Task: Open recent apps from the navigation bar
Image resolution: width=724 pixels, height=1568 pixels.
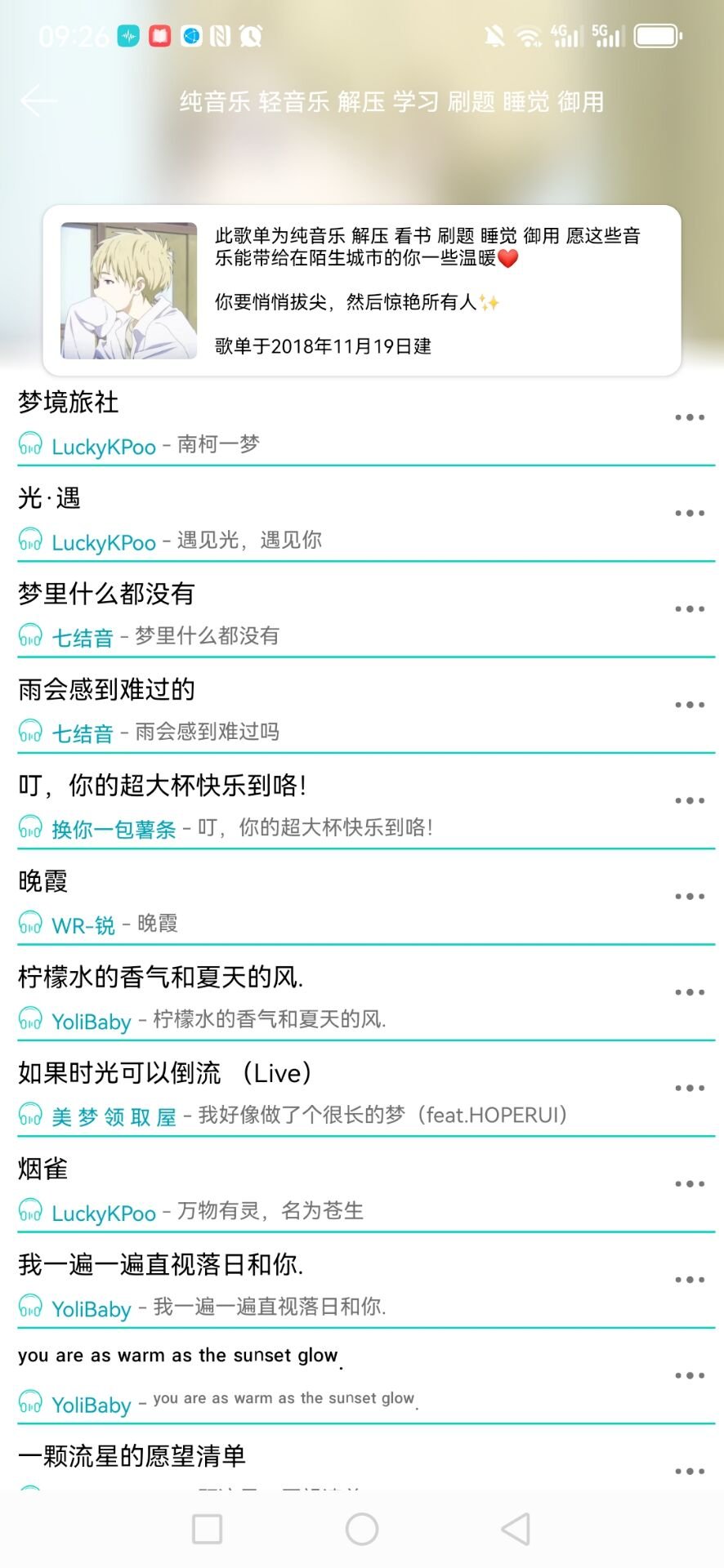Action: 207,1529
